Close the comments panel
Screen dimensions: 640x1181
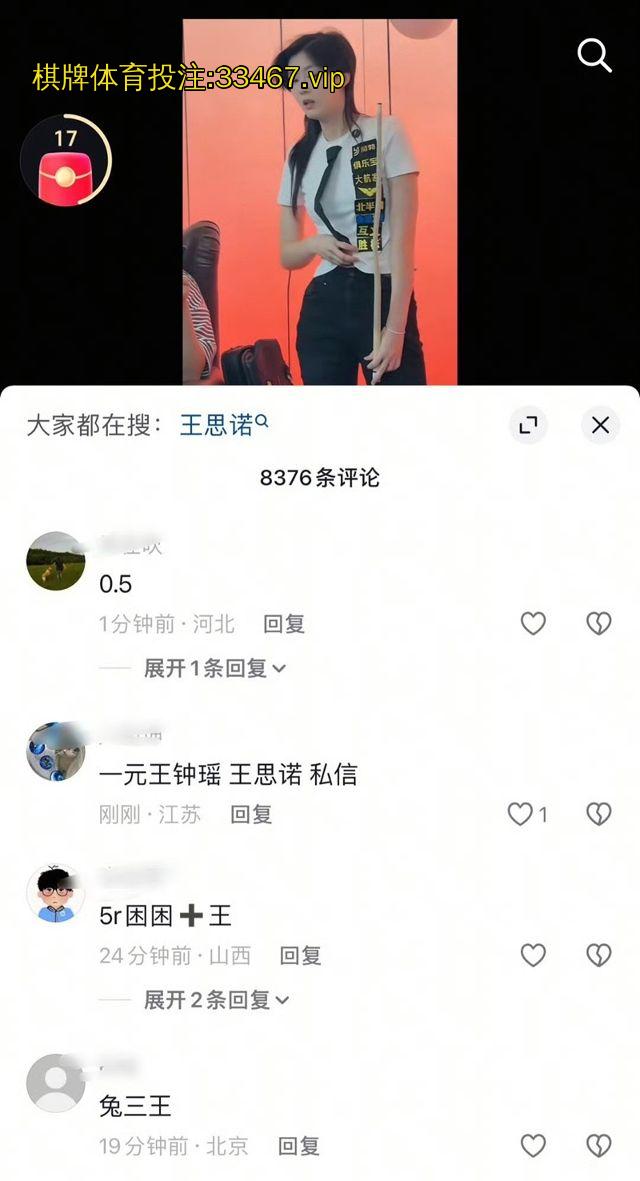600,425
